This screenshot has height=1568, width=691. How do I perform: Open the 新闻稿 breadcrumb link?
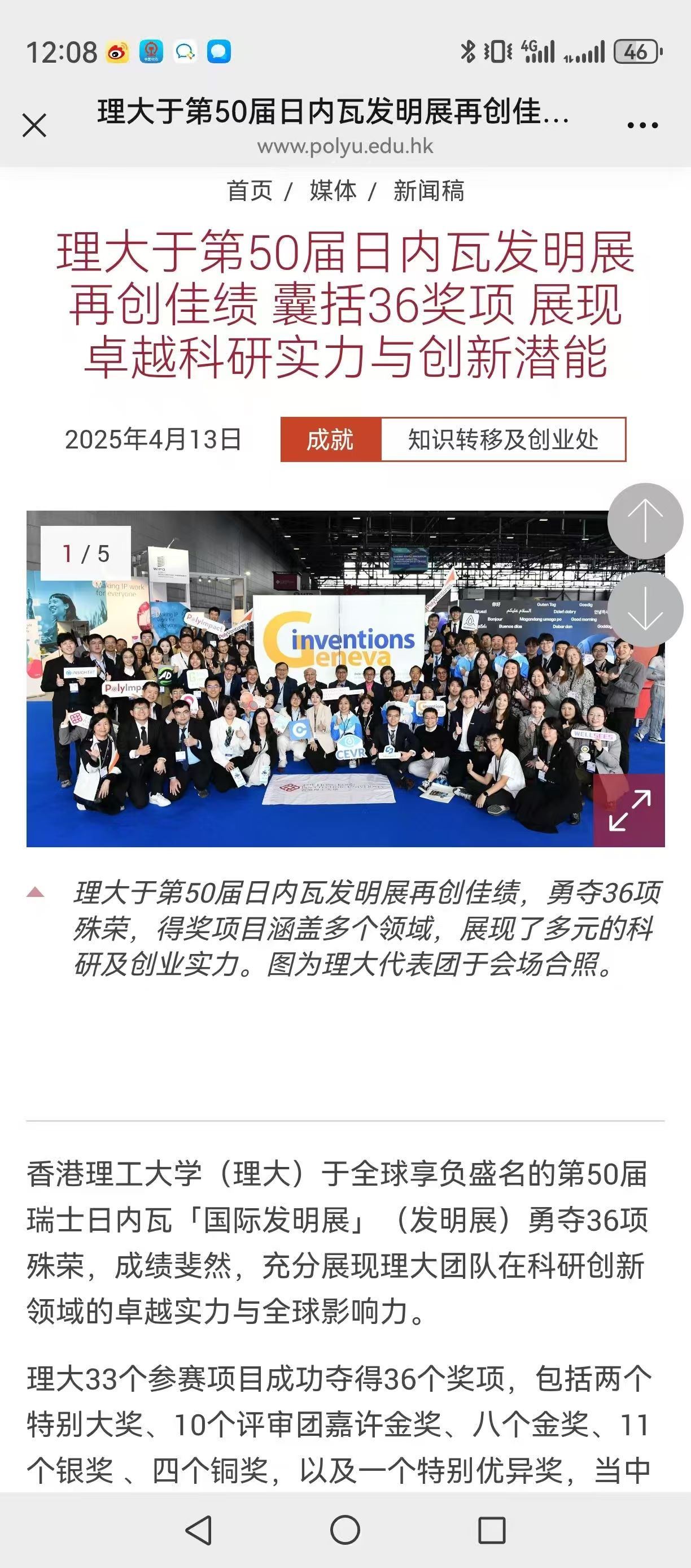(x=429, y=191)
